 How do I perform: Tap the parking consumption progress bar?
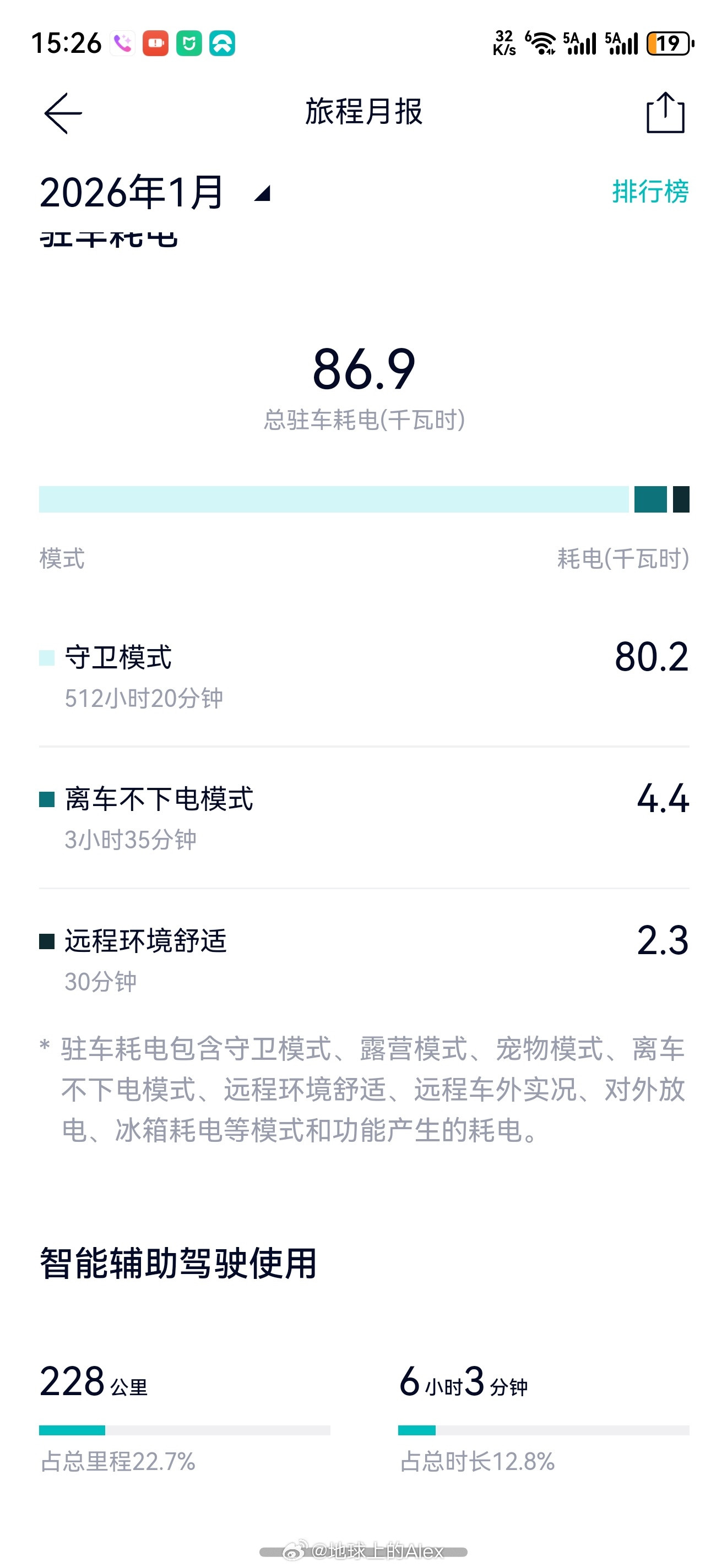363,499
